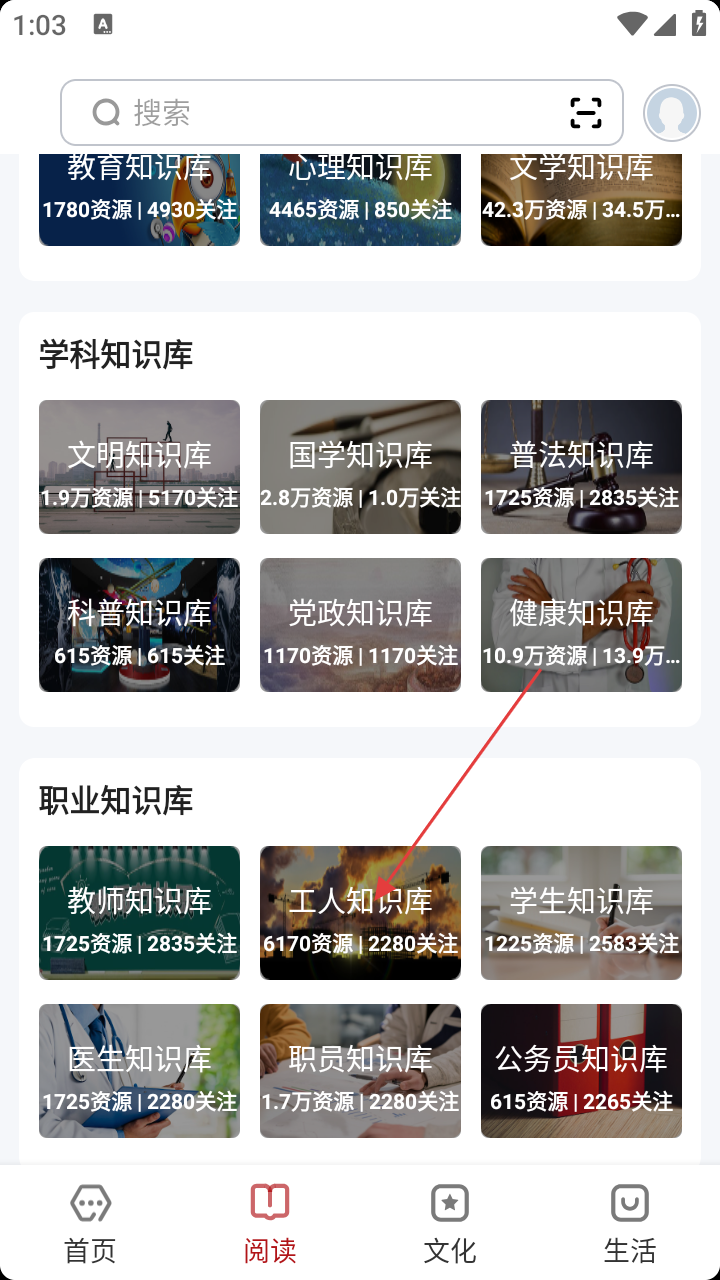720x1280 pixels.
Task: Switch to the 文化 tab
Action: tap(450, 1222)
